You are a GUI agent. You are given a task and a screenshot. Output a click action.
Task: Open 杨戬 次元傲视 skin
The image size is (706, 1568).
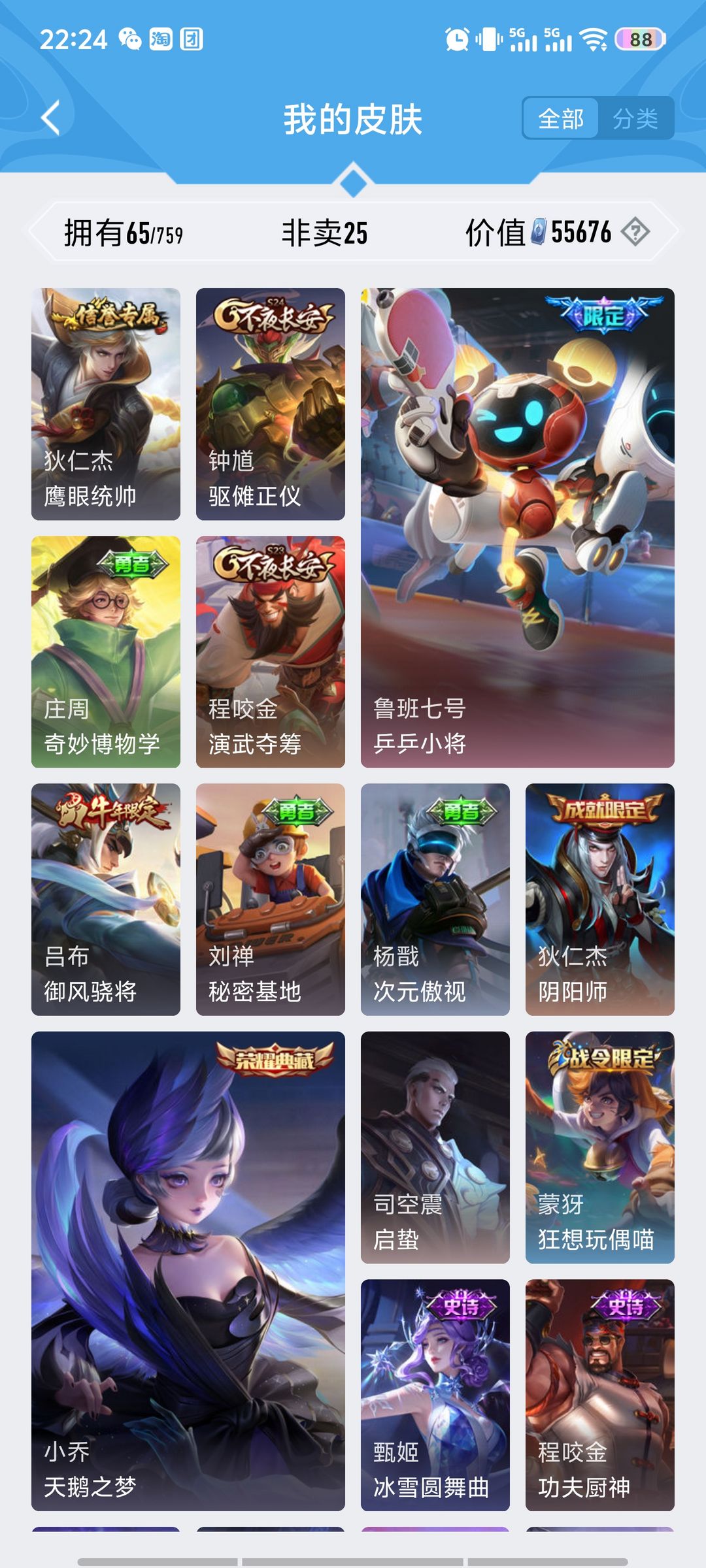pos(435,900)
